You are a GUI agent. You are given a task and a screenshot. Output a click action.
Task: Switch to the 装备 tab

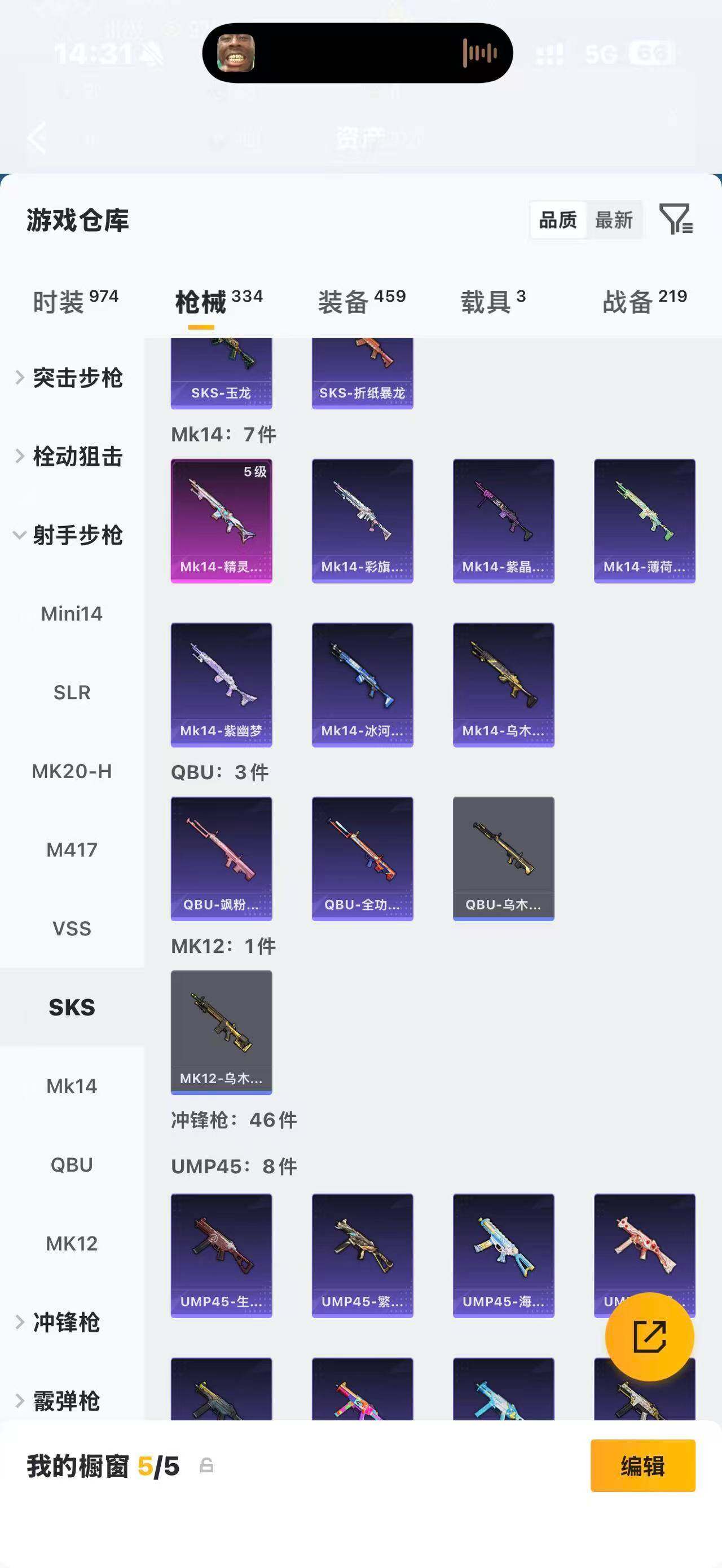pos(362,301)
